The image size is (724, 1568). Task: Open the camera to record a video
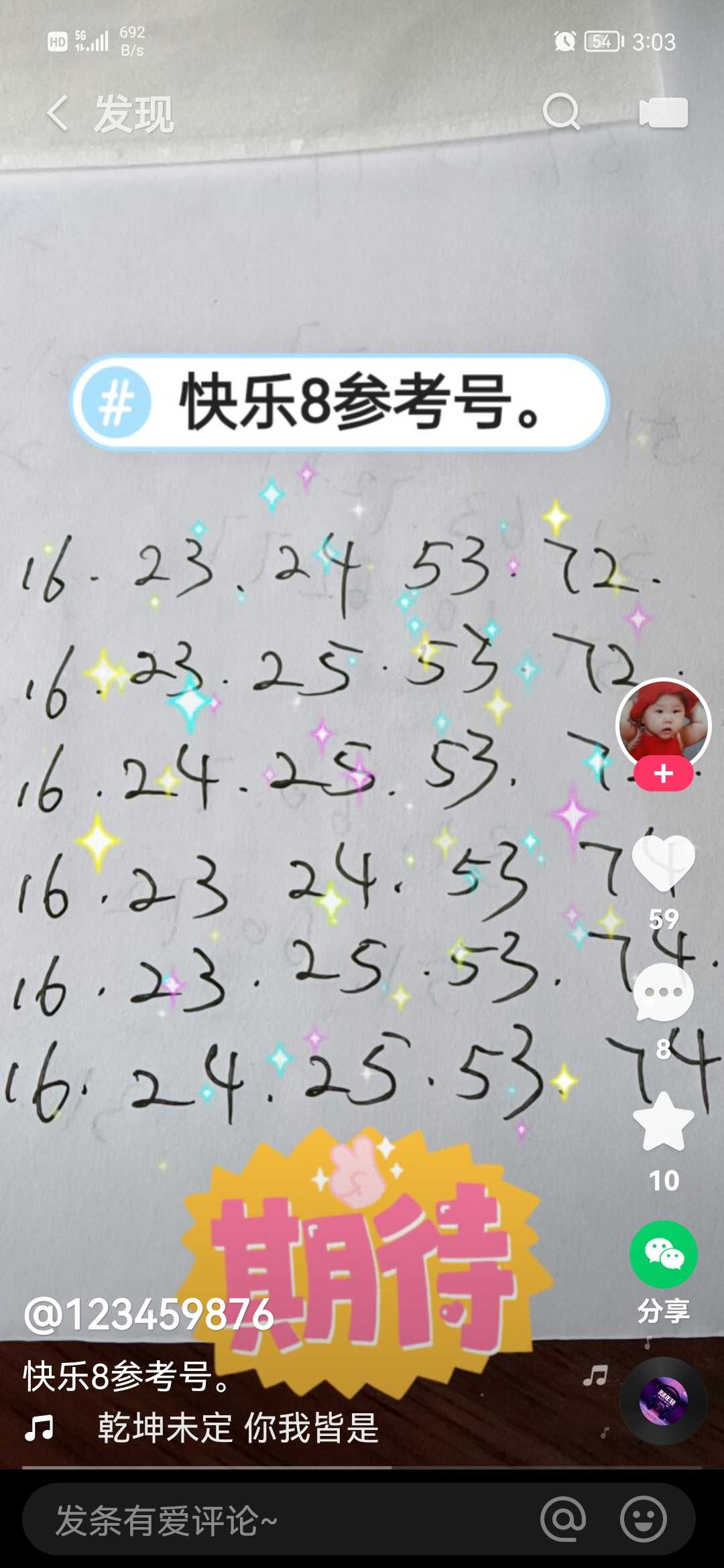coord(663,113)
